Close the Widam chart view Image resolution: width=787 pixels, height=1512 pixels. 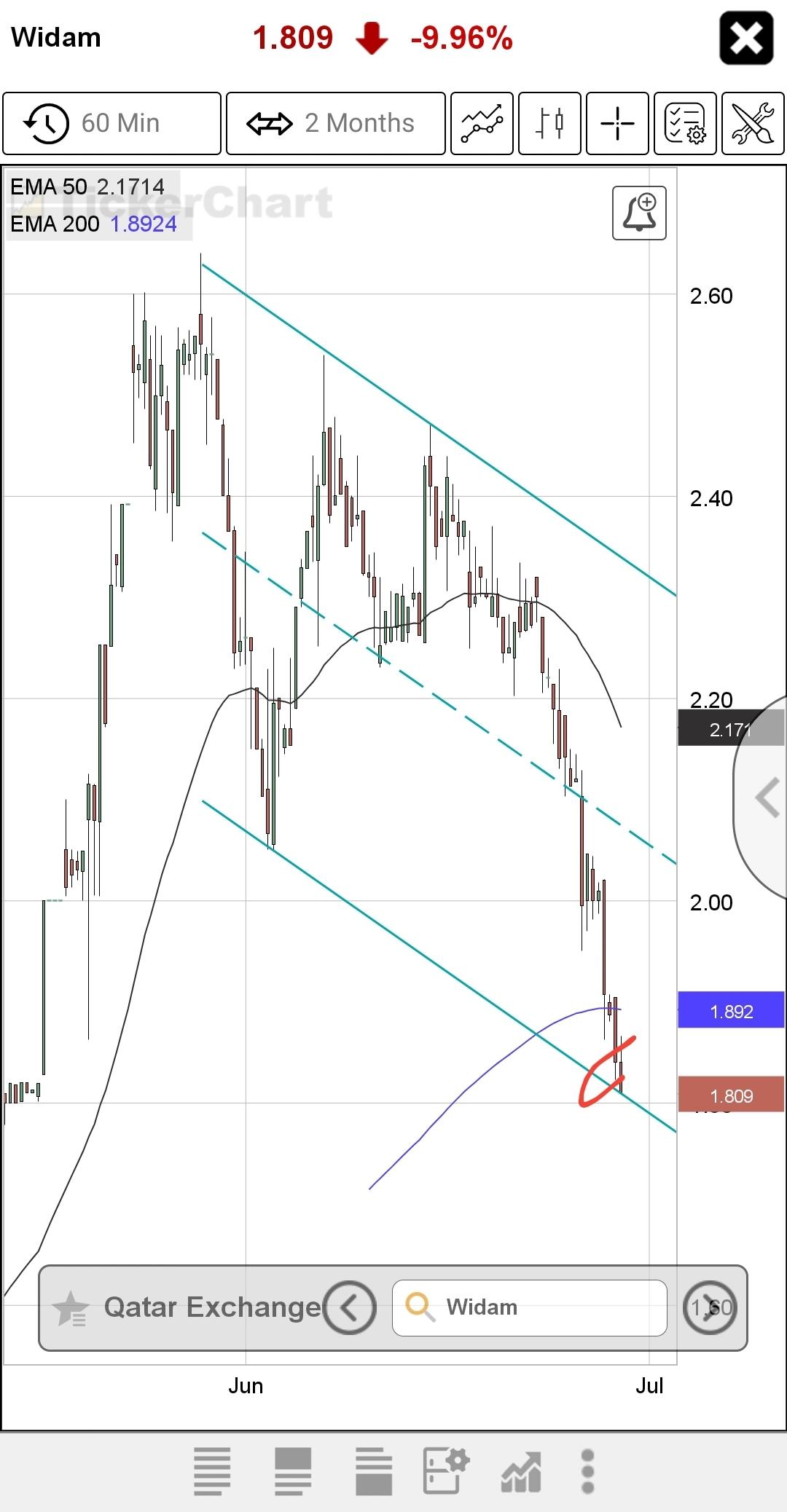tap(746, 39)
